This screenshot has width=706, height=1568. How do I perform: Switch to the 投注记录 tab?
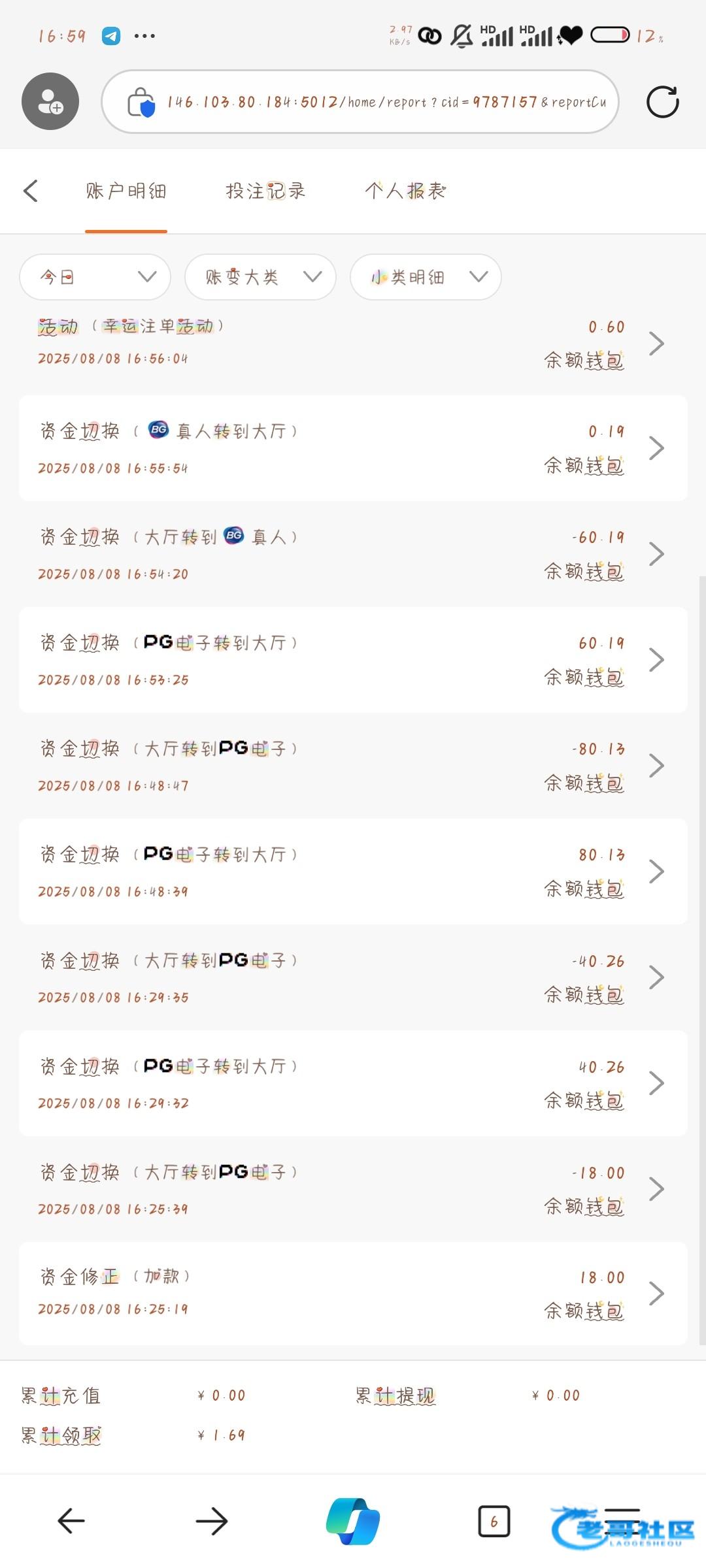265,191
